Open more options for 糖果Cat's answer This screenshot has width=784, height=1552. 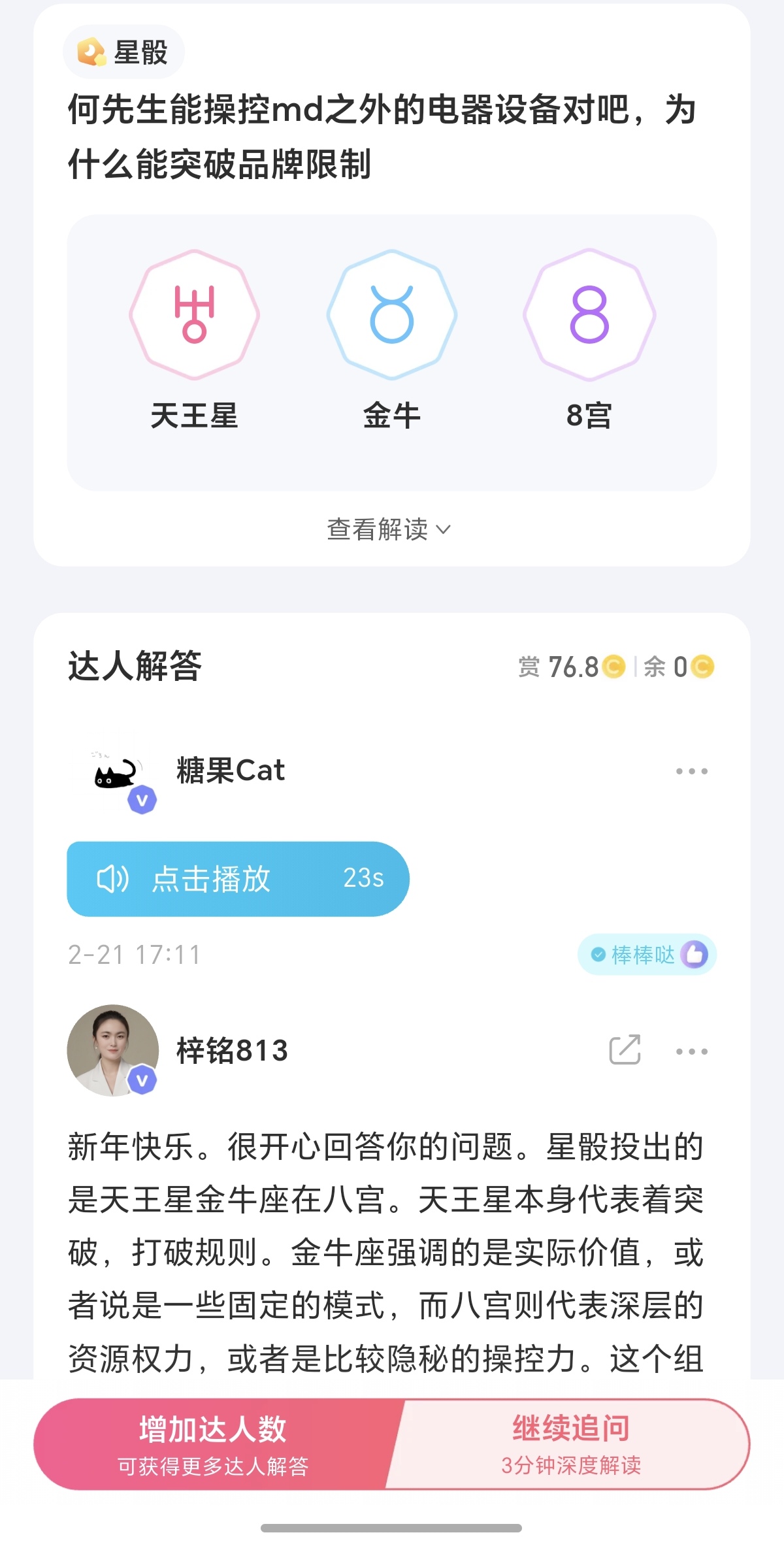click(x=691, y=771)
